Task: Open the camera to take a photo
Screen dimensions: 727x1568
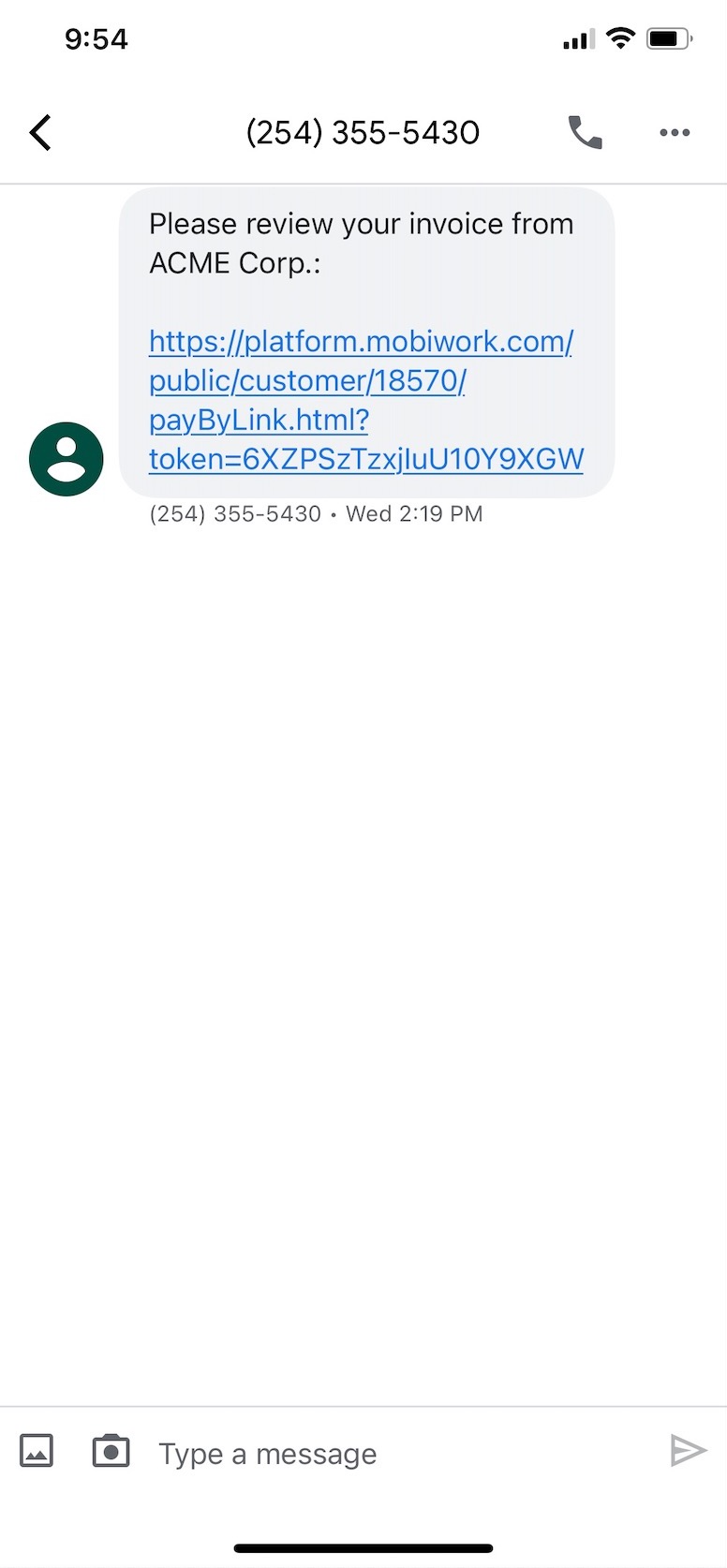Action: [x=111, y=1451]
